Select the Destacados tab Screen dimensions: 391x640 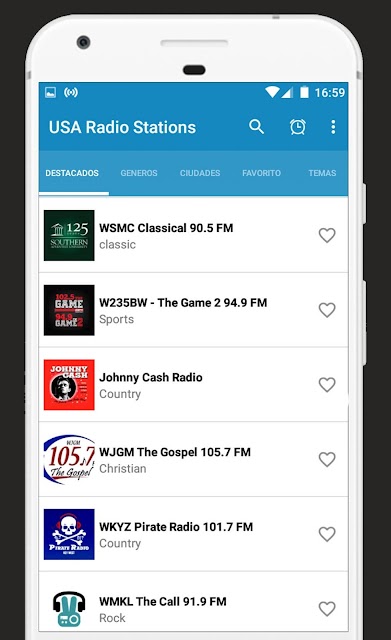(72, 173)
